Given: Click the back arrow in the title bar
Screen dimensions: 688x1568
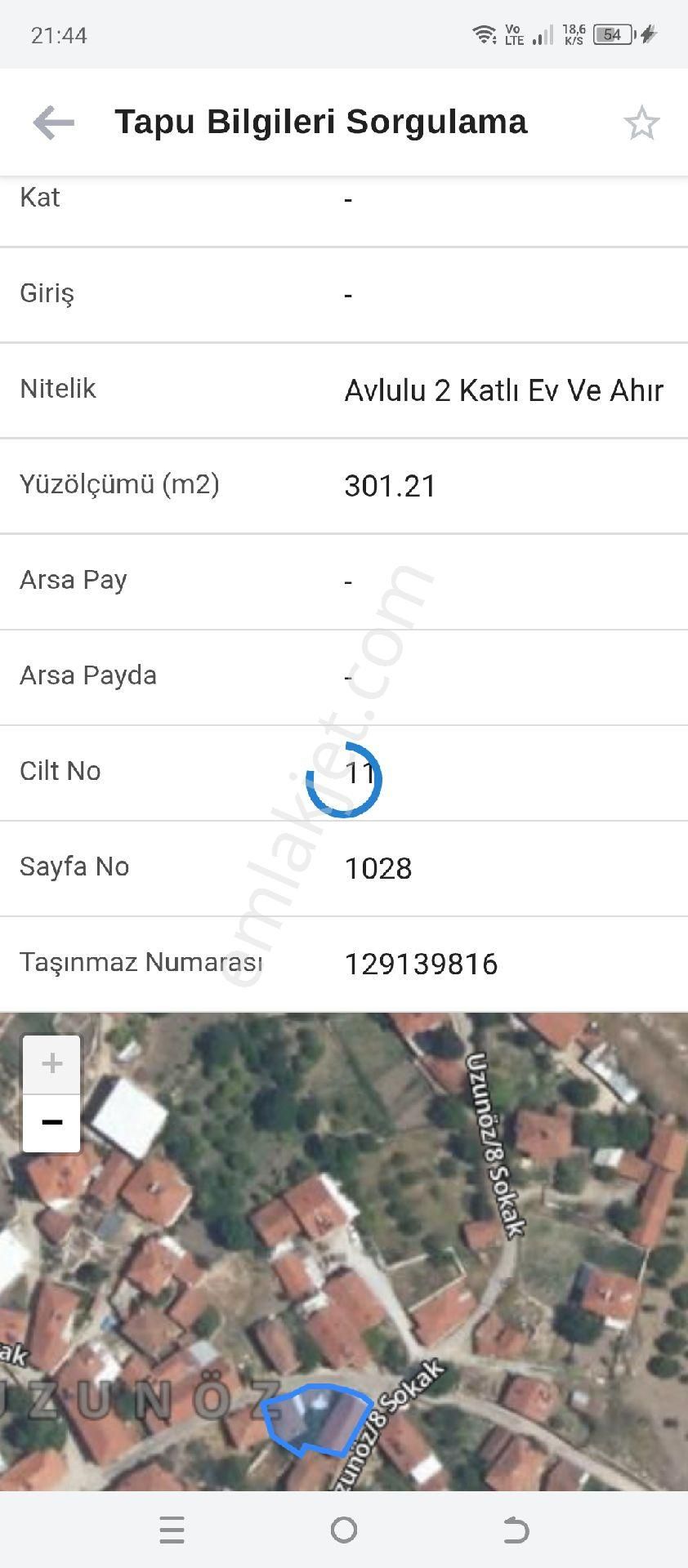Looking at the screenshot, I should pyautogui.click(x=51, y=122).
